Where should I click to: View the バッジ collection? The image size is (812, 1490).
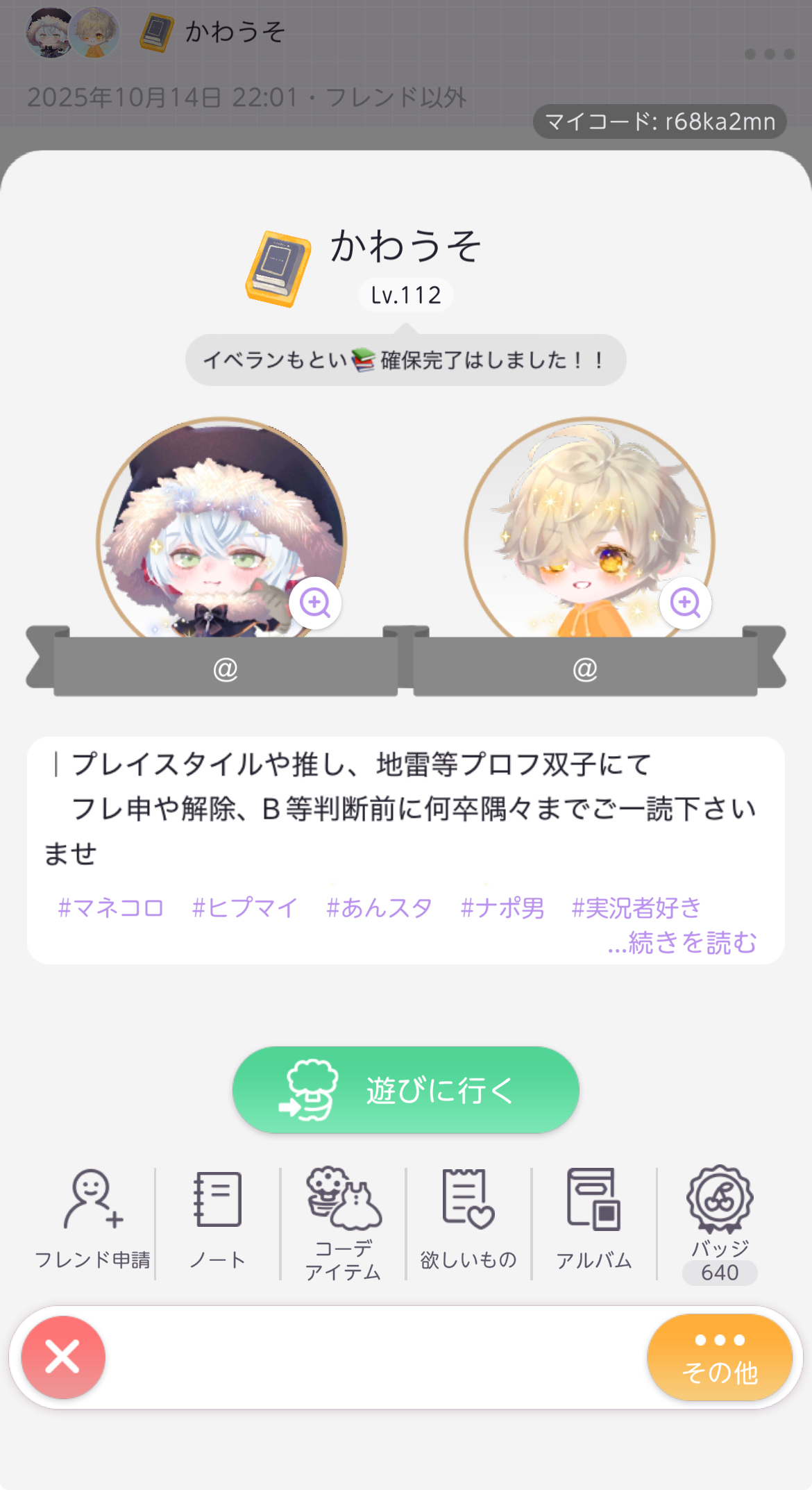(x=720, y=1223)
